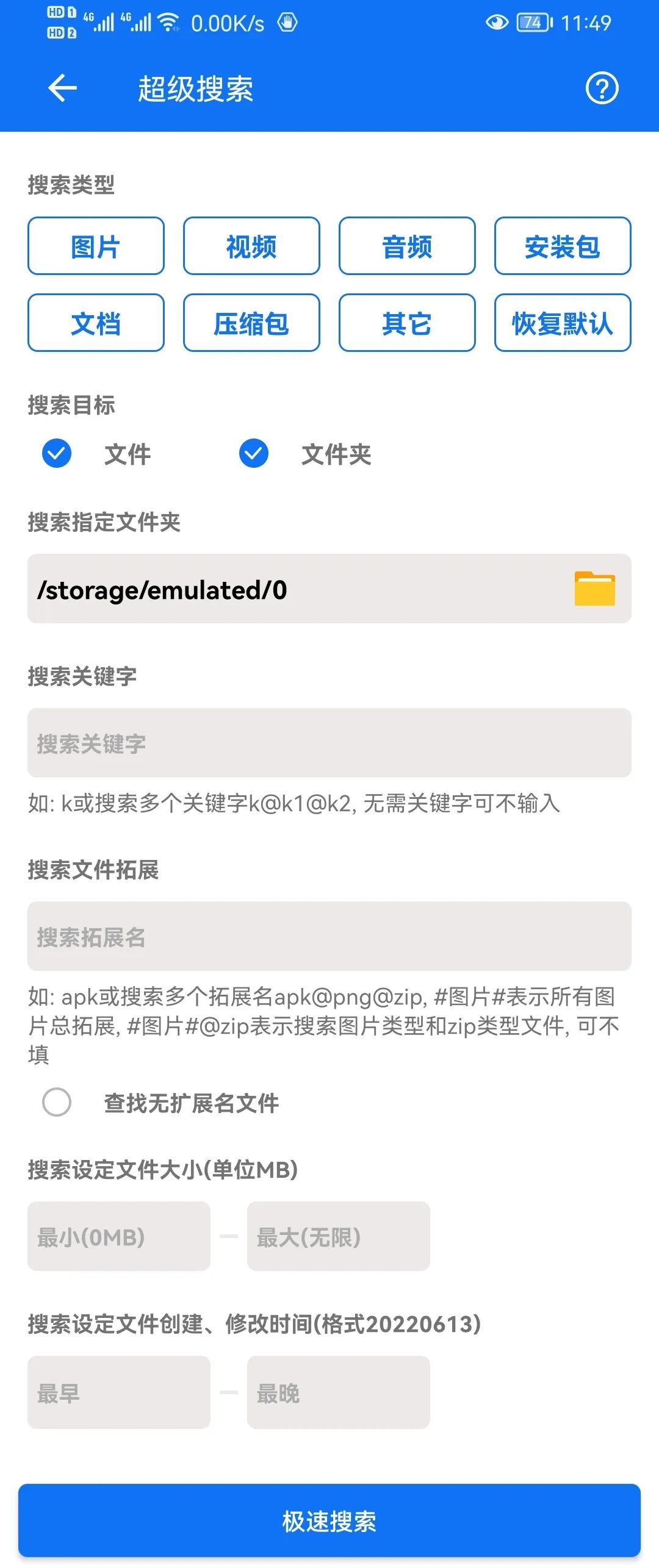Focus the 搜索拓展名 input field
Viewport: 659px width, 1568px height.
pyautogui.click(x=329, y=936)
